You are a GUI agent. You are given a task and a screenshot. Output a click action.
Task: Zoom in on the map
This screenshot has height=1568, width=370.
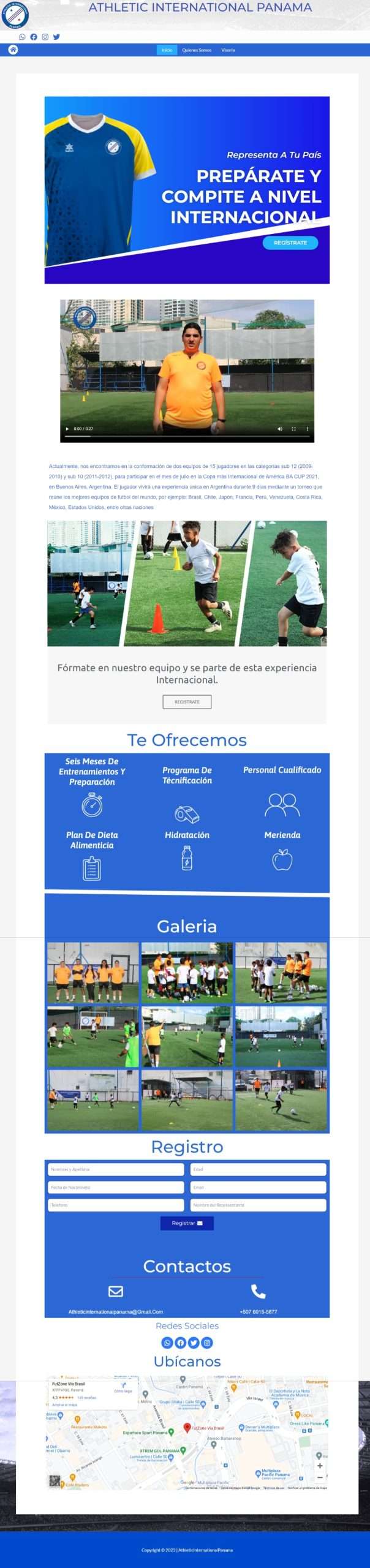point(320,1466)
